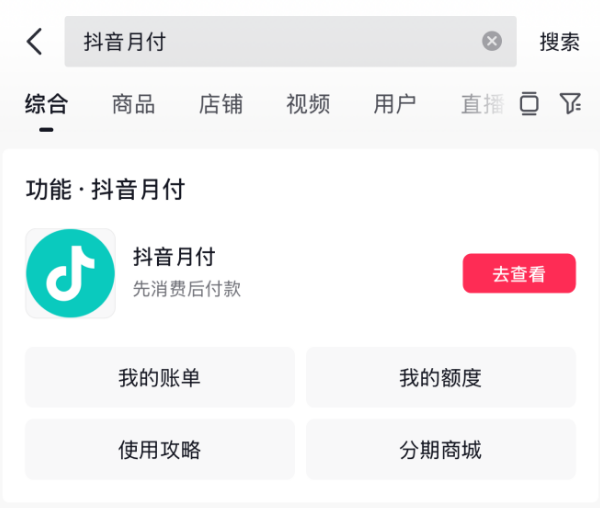The width and height of the screenshot is (600, 508).
Task: Open 分期商城
Action: click(x=440, y=450)
